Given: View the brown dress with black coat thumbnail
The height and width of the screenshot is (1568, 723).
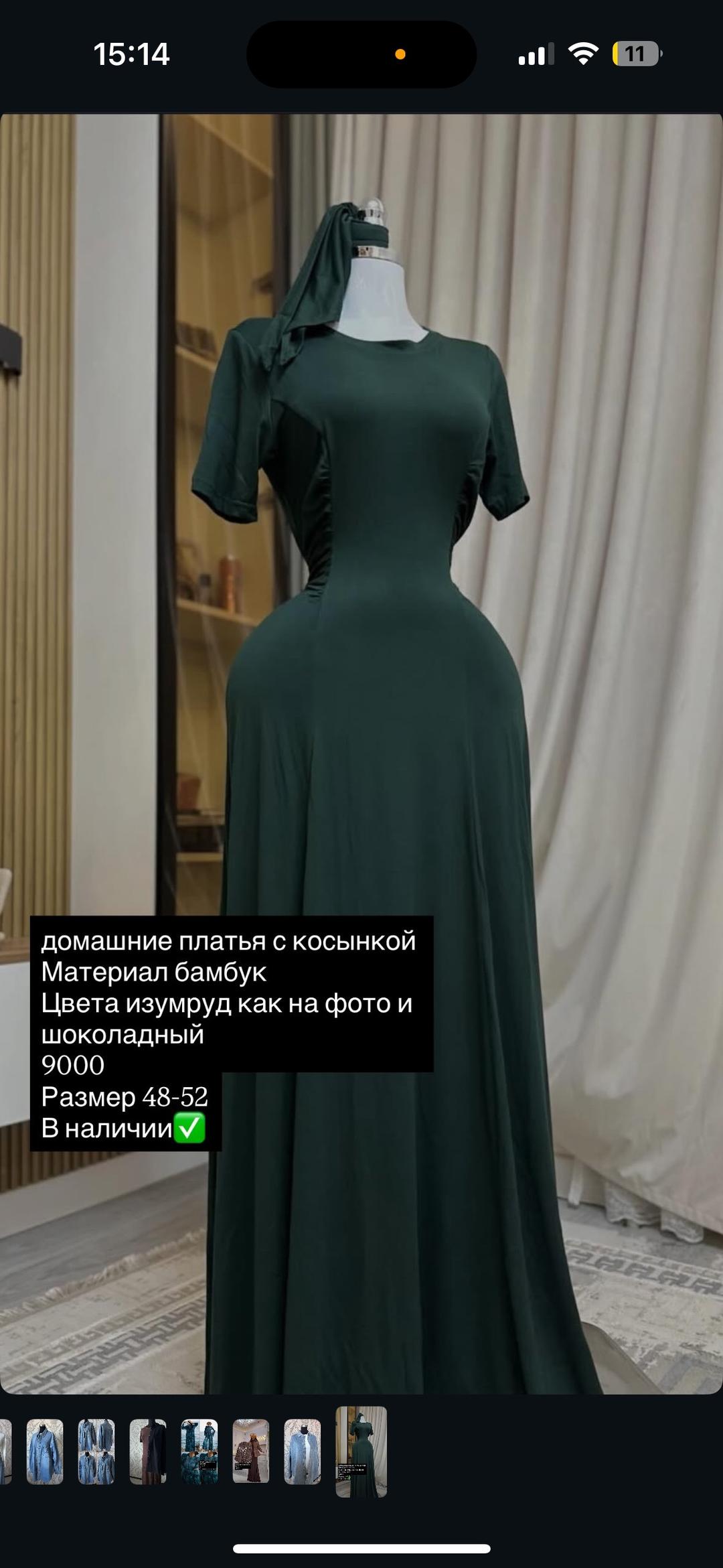Looking at the screenshot, I should pos(148,1451).
